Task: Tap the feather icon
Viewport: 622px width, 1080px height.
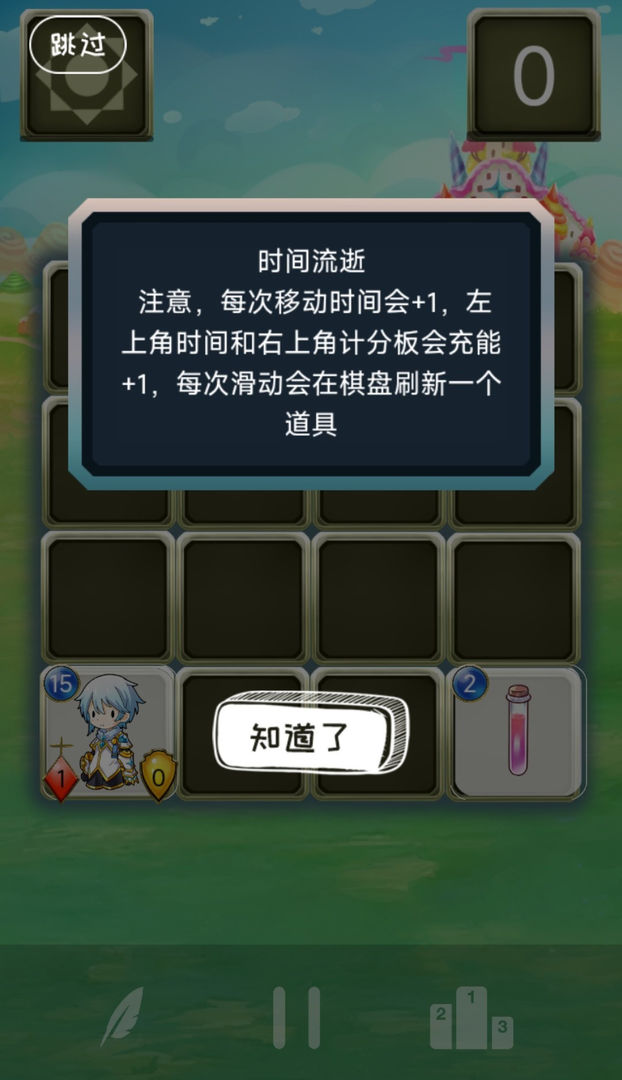Action: pos(123,1016)
